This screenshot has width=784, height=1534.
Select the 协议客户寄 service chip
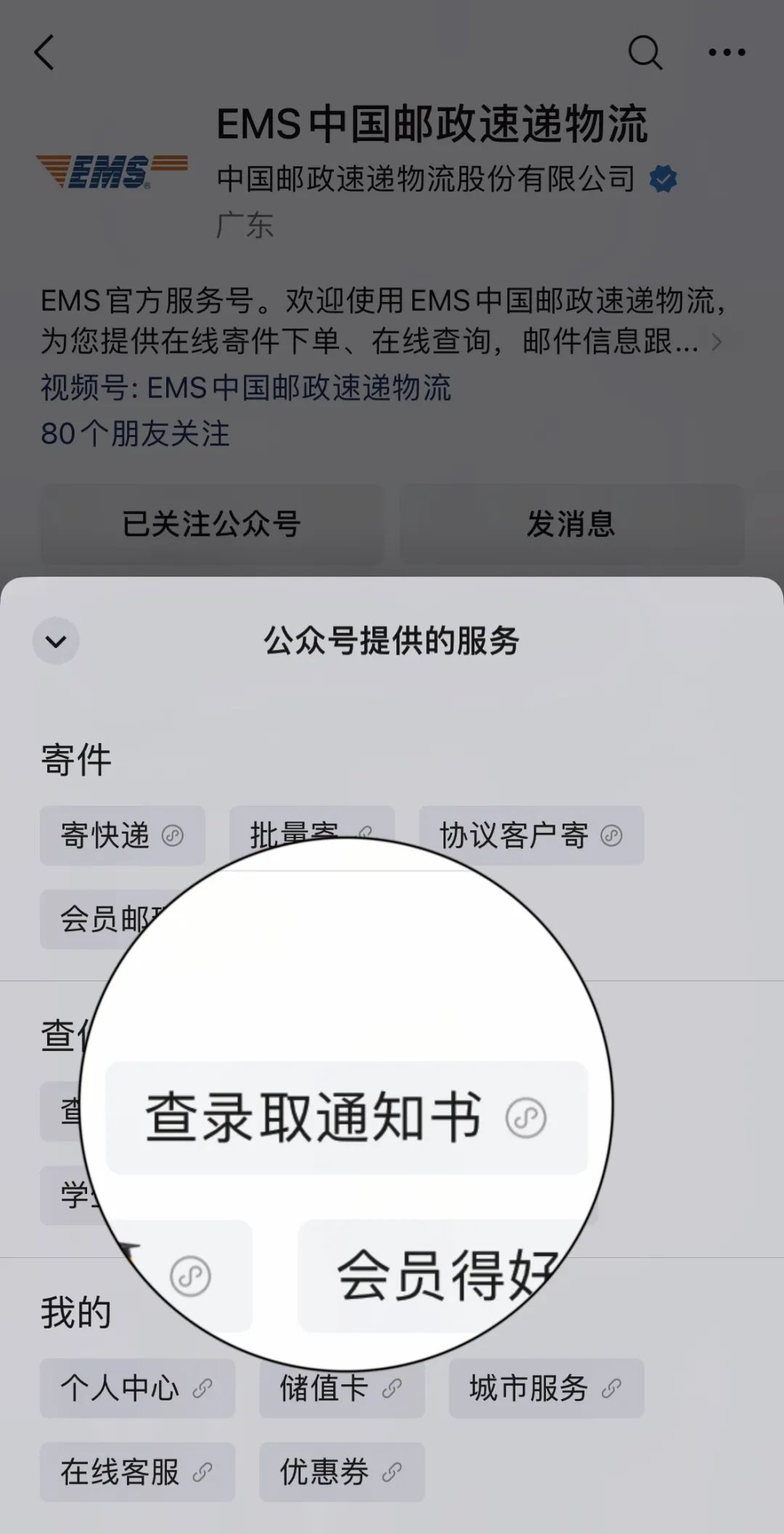(x=531, y=835)
